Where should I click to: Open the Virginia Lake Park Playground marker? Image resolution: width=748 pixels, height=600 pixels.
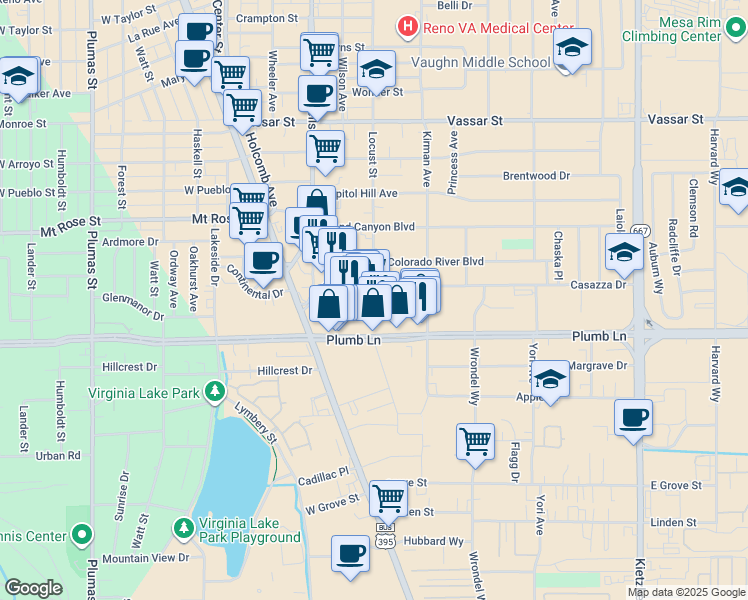[182, 526]
